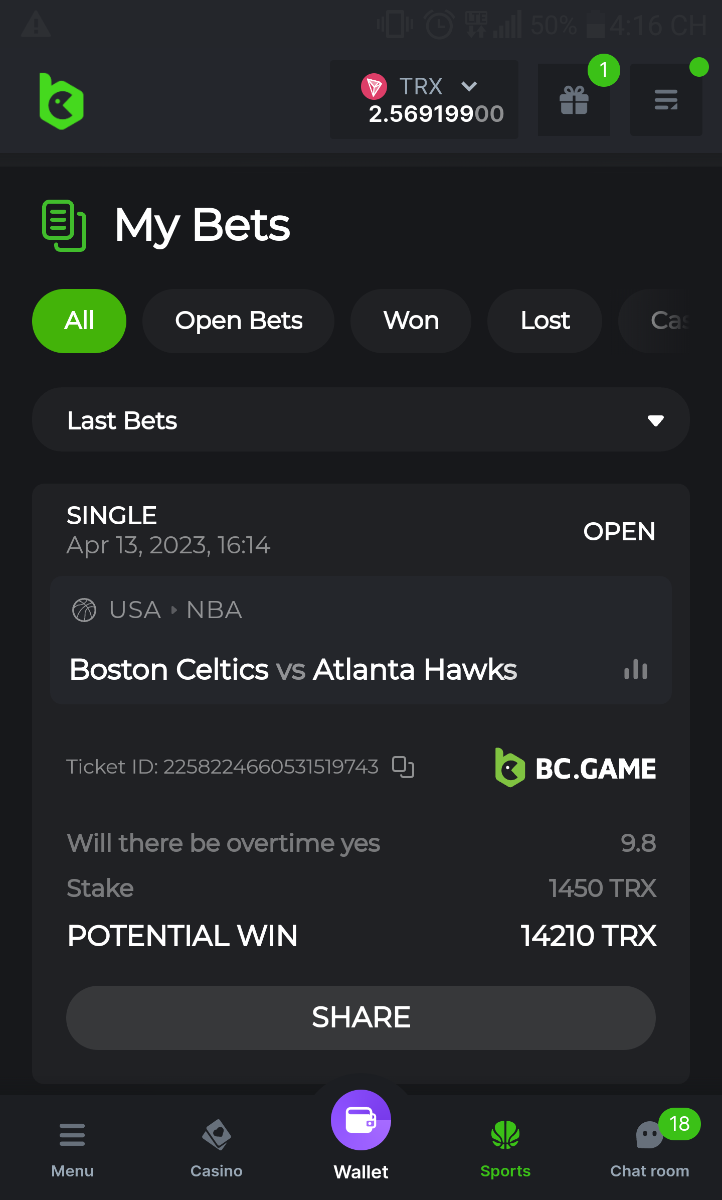This screenshot has height=1200, width=722.
Task: Tap the BC.Game home logo
Action: [x=61, y=101]
